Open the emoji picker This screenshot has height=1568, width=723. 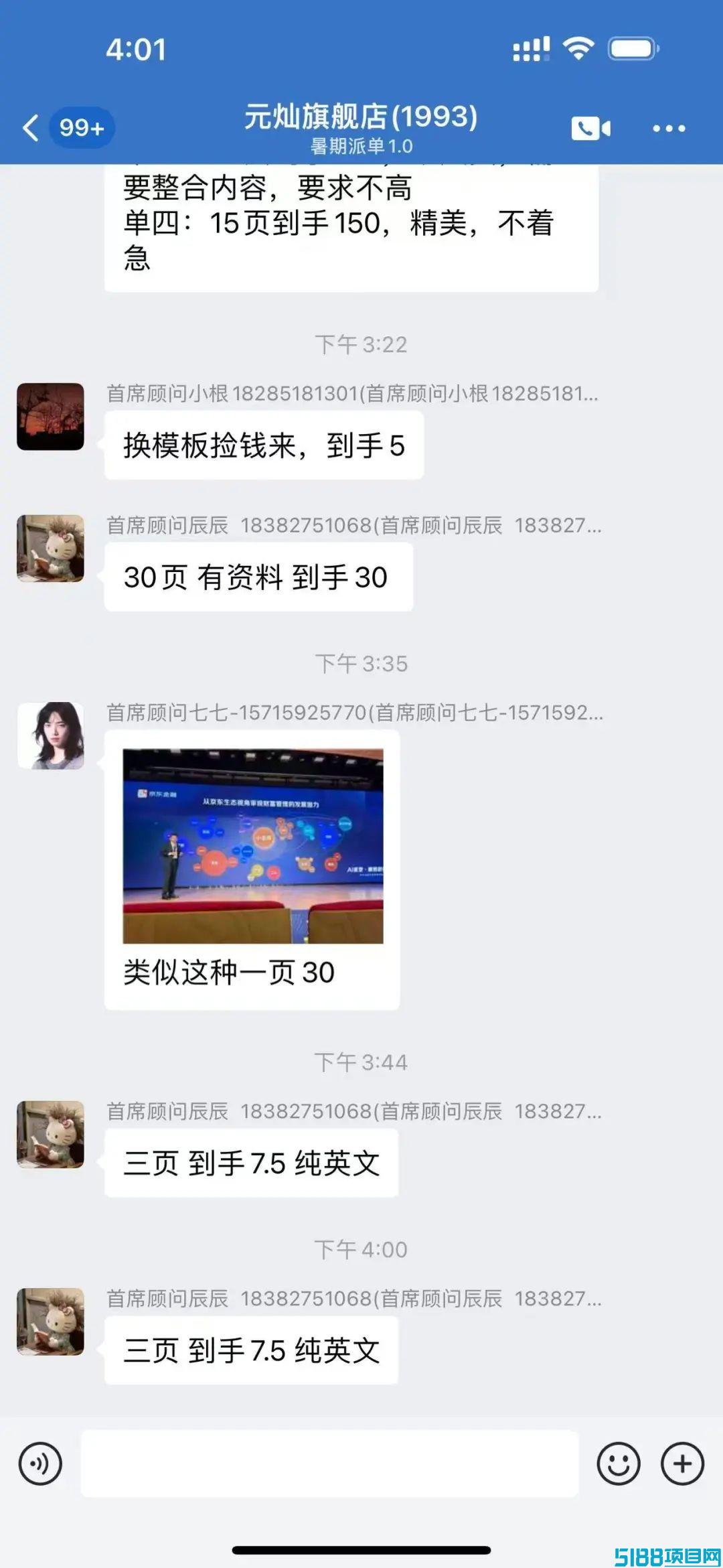coord(618,1464)
